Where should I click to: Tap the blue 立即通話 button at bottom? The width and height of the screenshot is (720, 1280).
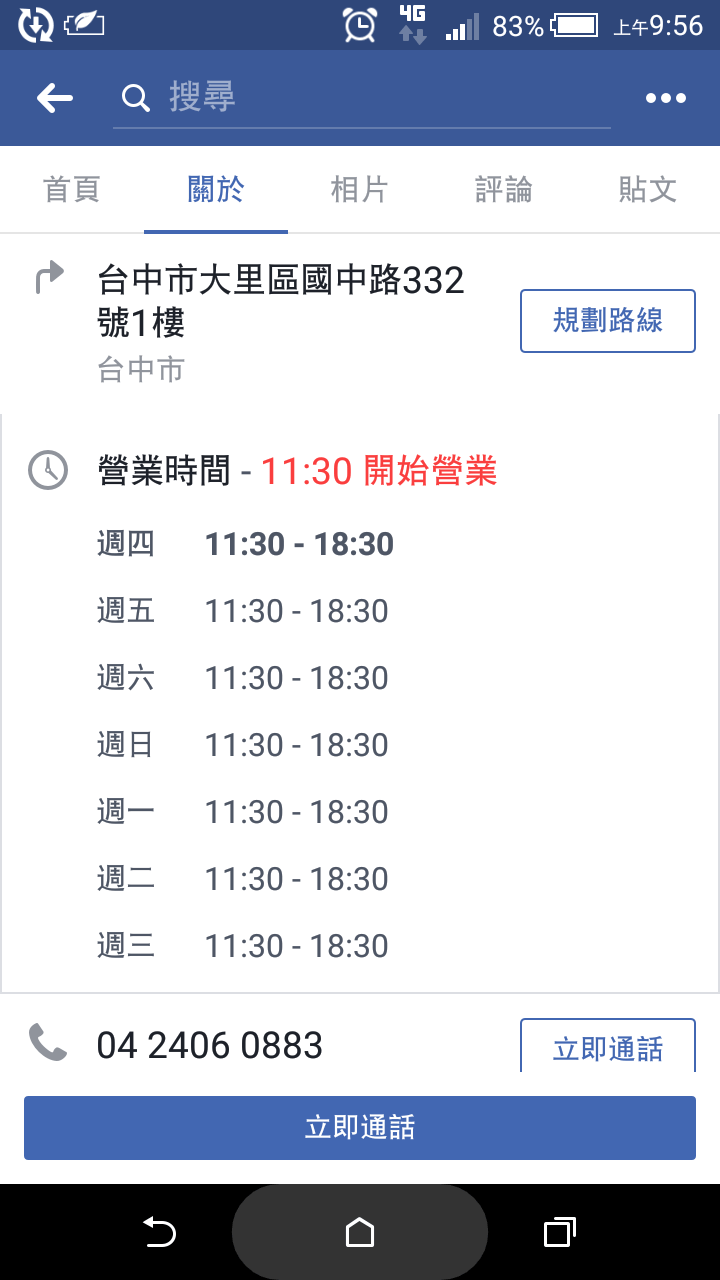click(360, 1128)
